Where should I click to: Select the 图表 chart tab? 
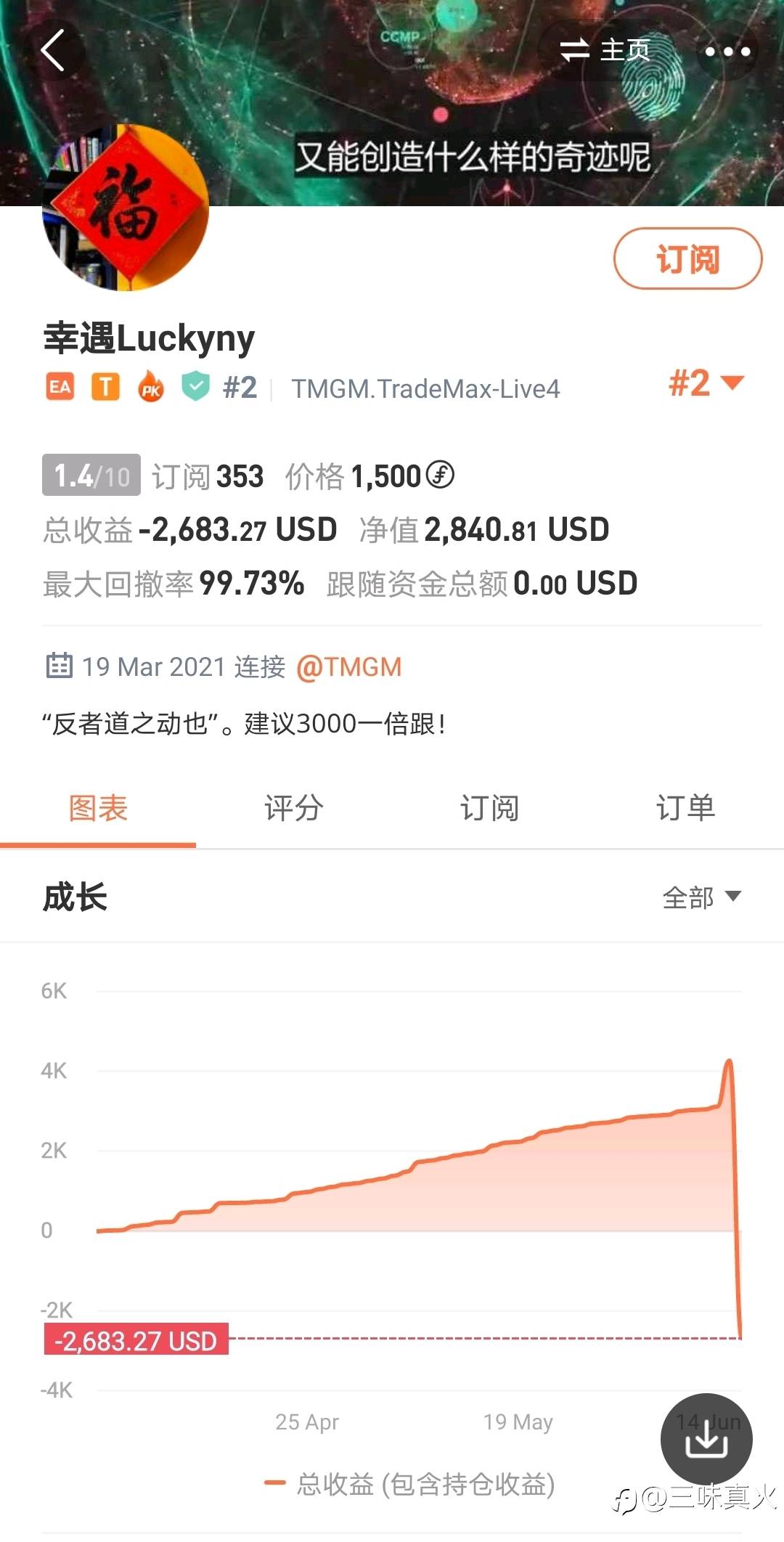pos(98,808)
